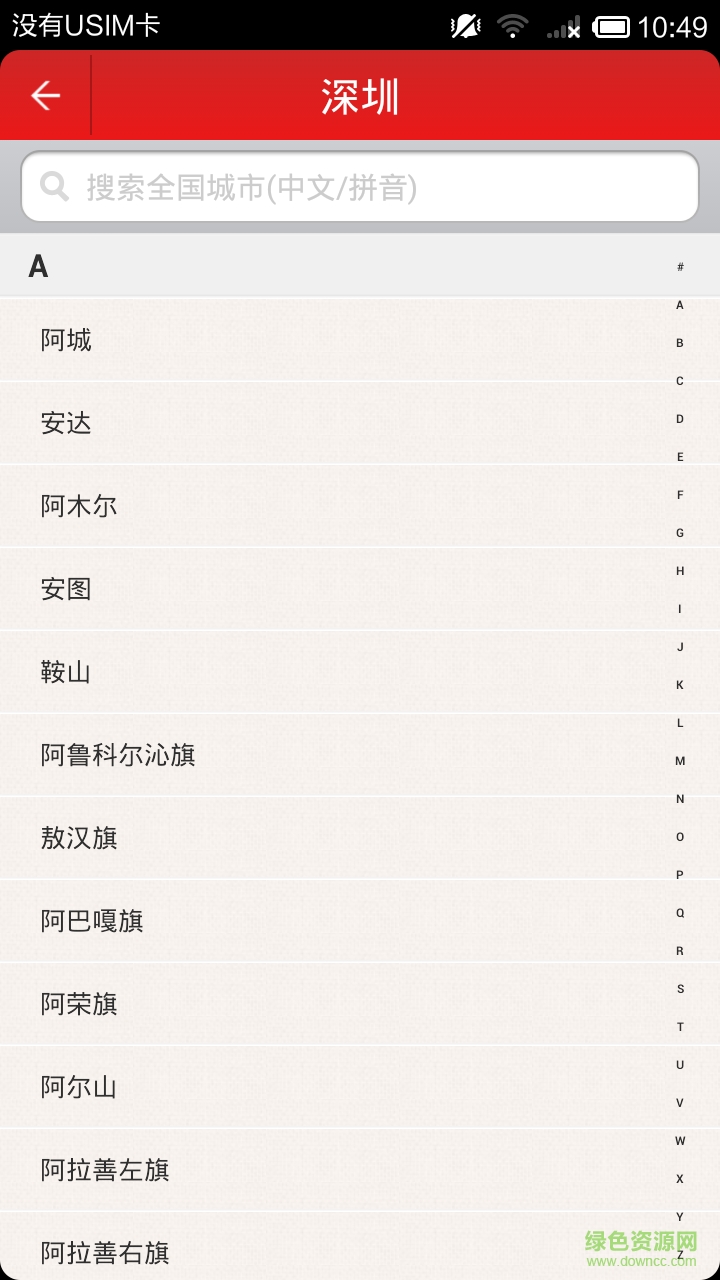The width and height of the screenshot is (720, 1280).
Task: Select the city 安达
Action: [64, 423]
